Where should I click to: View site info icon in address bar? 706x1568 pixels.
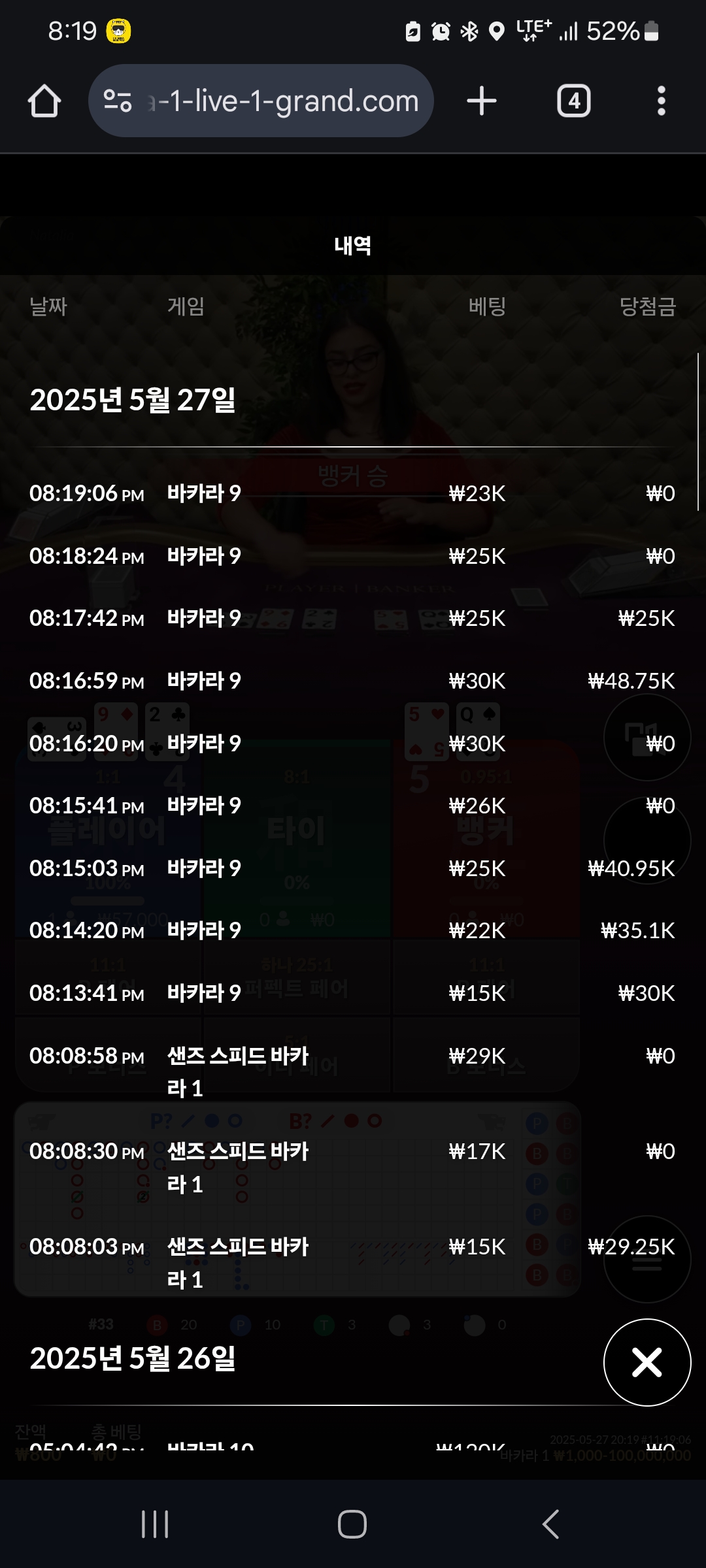coord(118,101)
